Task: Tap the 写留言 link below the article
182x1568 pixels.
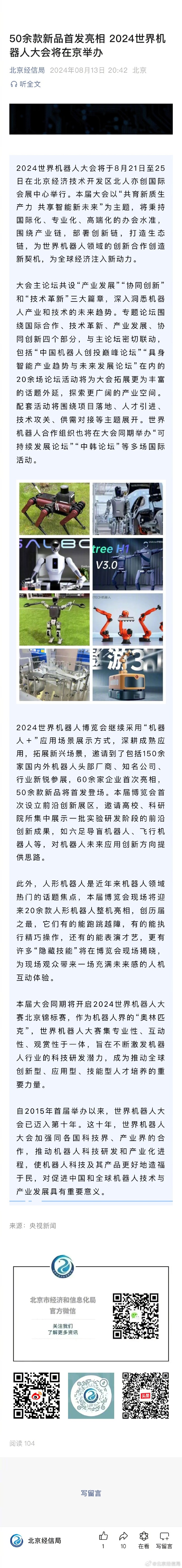Action: coord(91,1493)
